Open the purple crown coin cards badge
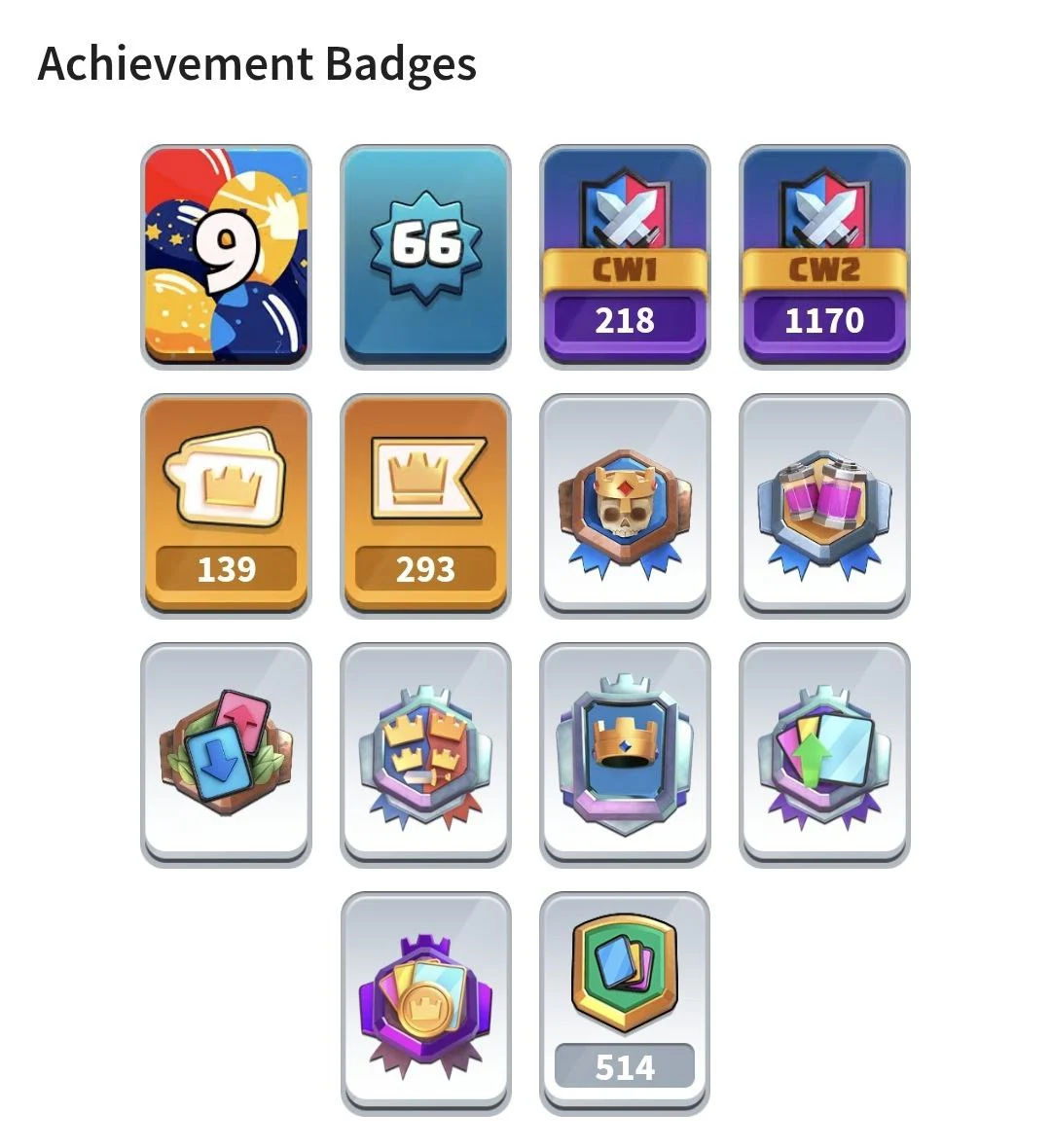 425,1004
